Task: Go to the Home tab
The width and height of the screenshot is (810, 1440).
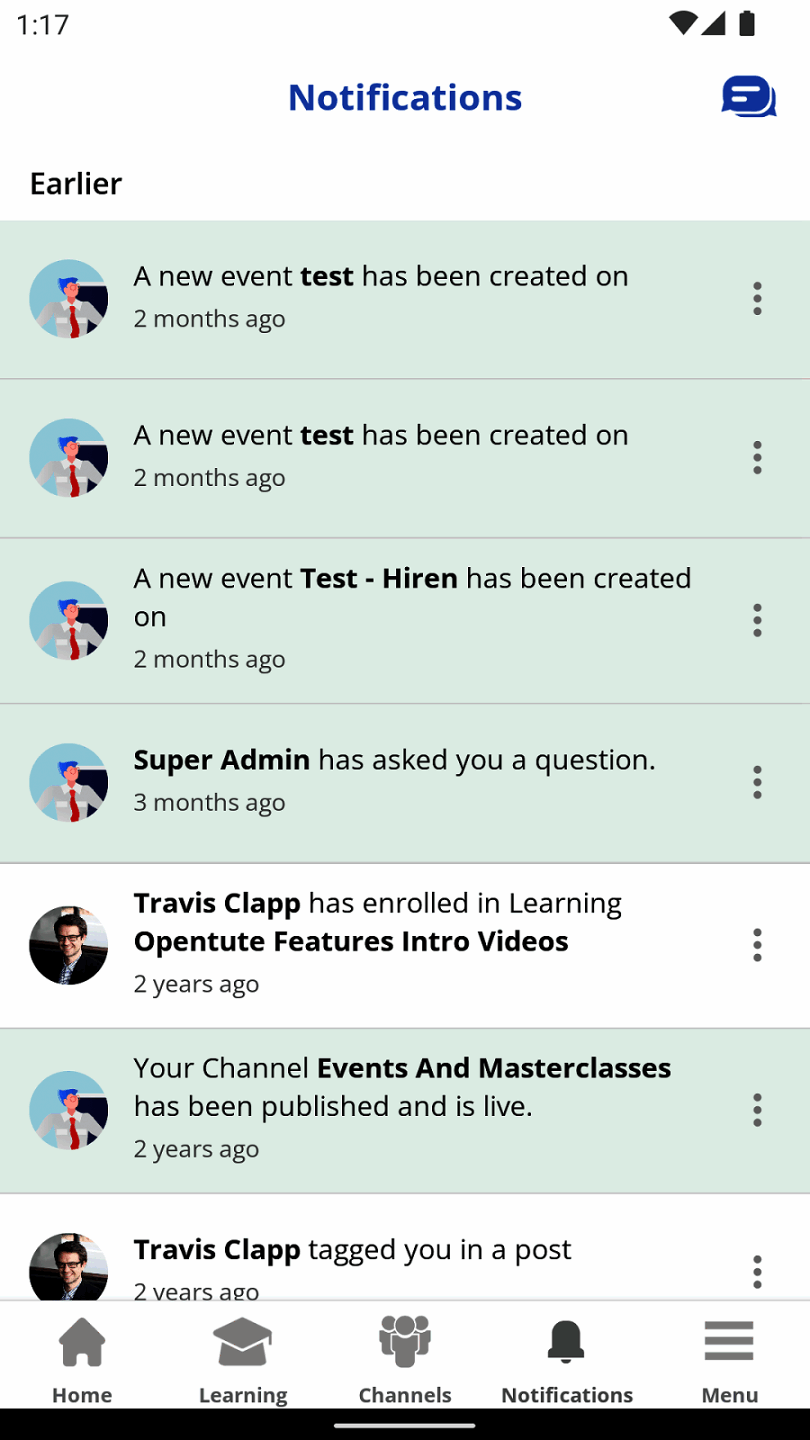Action: (x=82, y=1360)
